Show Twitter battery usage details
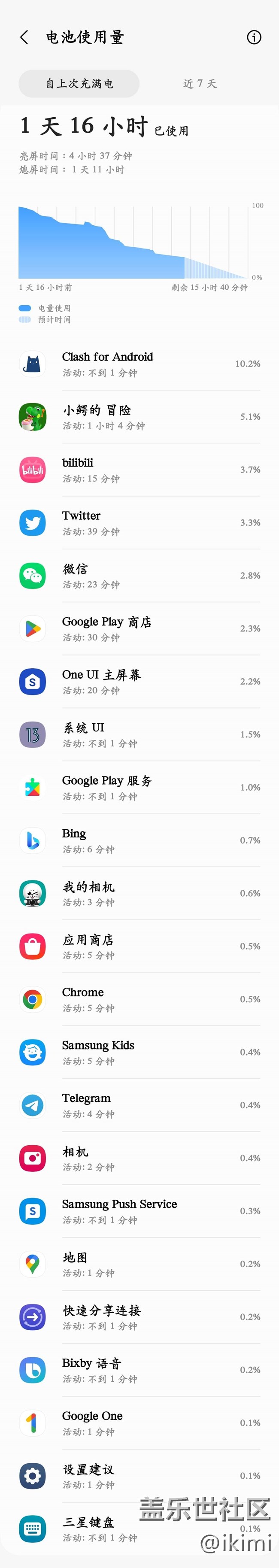The width and height of the screenshot is (279, 1568). point(139,523)
